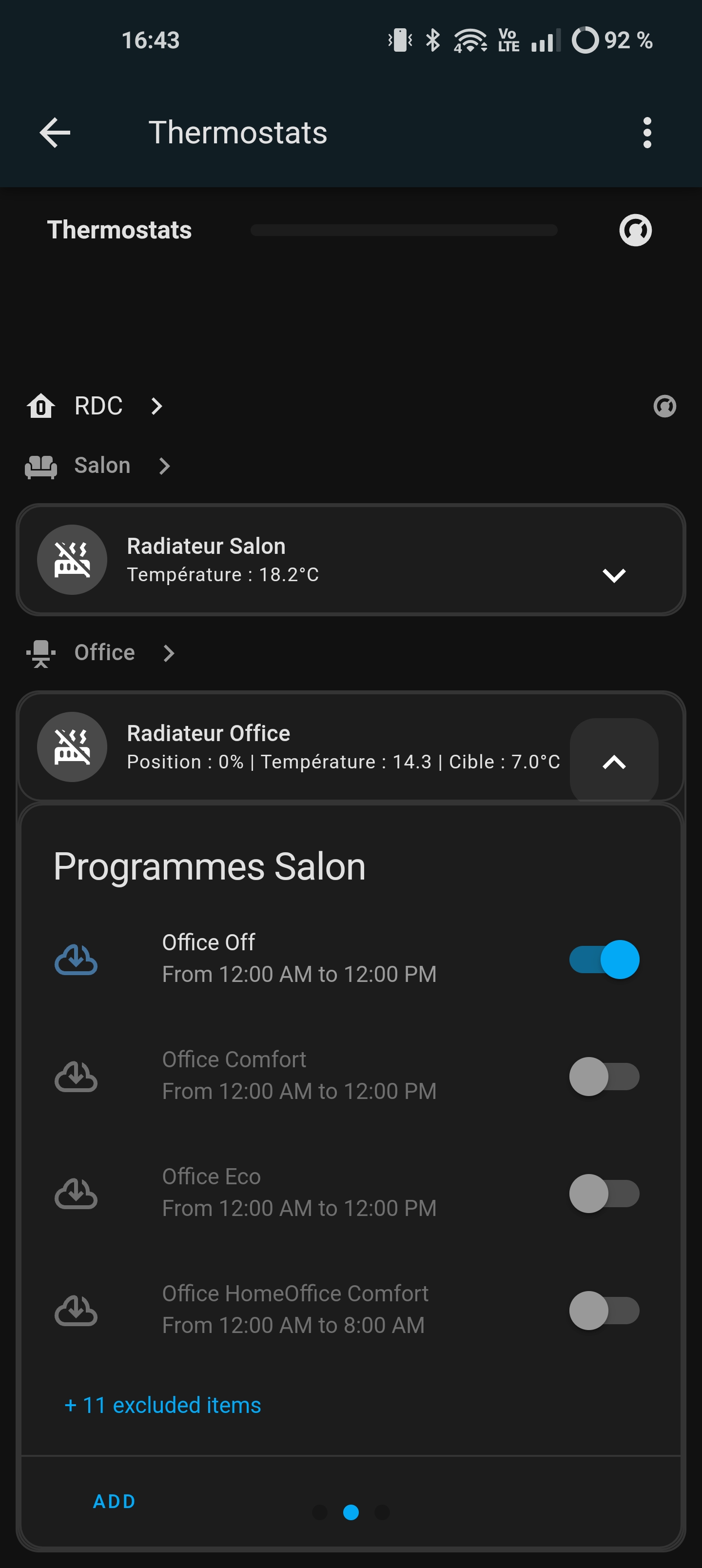The width and height of the screenshot is (702, 1568).
Task: Collapse the Radiateur Office card
Action: (x=614, y=762)
